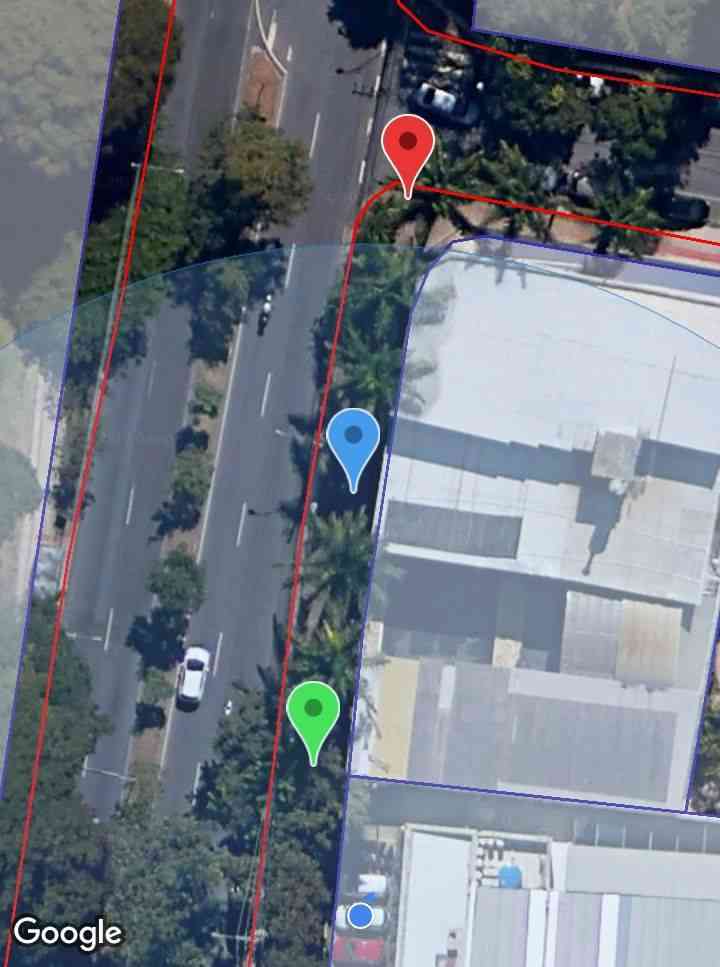This screenshot has width=720, height=967.
Task: Tap the red map marker
Action: [x=407, y=147]
